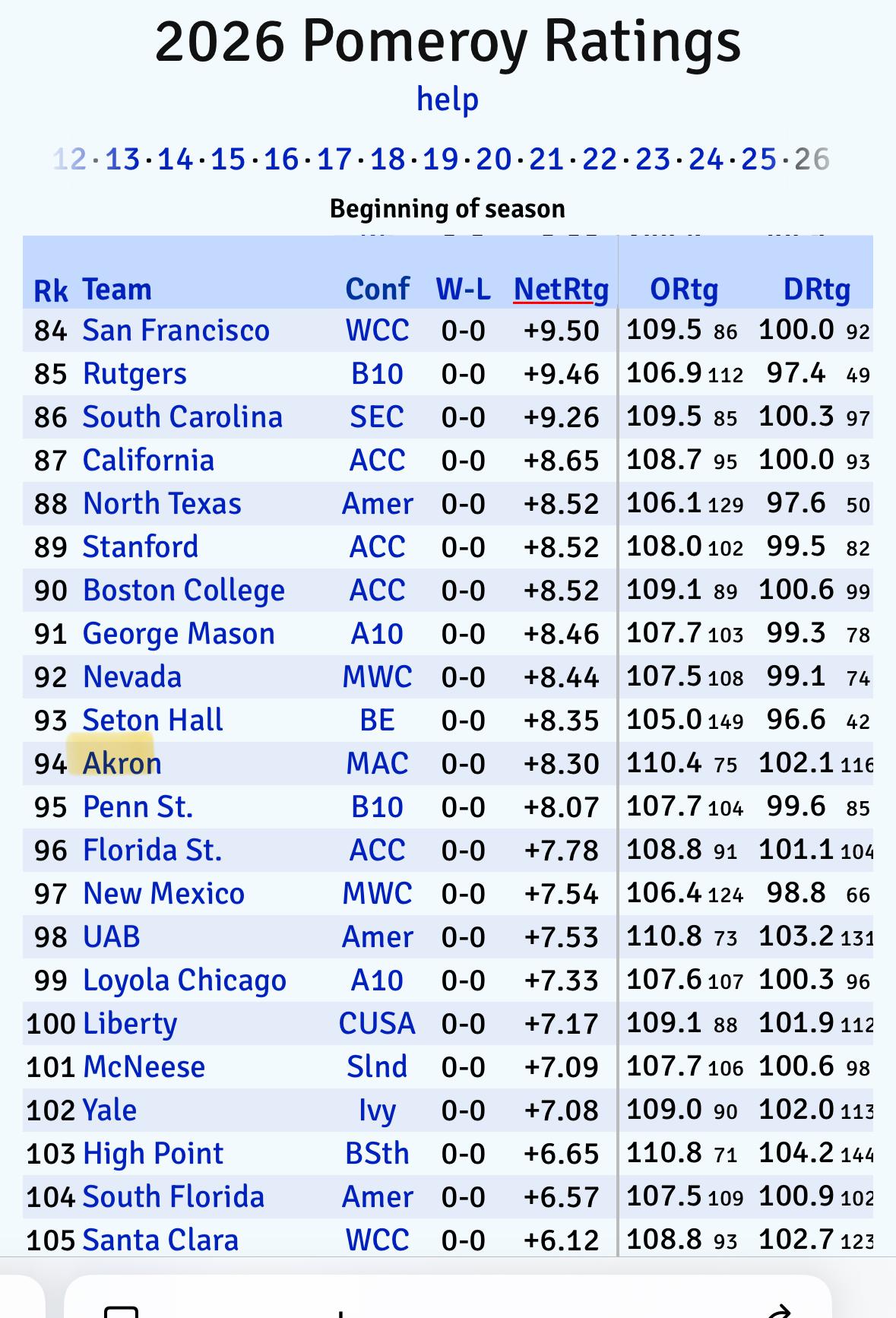Open the MAC conference link beside Akron

[x=377, y=763]
